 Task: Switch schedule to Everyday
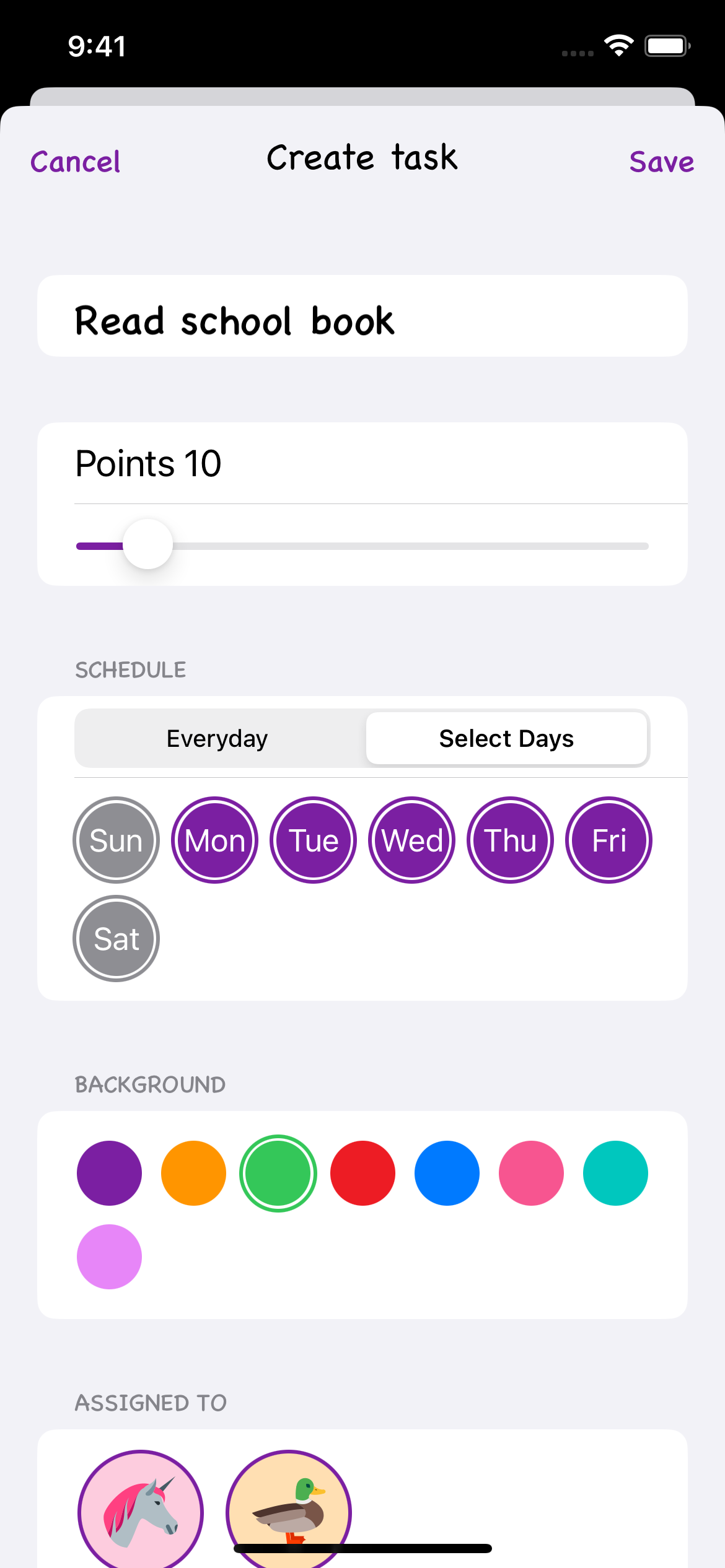(217, 738)
